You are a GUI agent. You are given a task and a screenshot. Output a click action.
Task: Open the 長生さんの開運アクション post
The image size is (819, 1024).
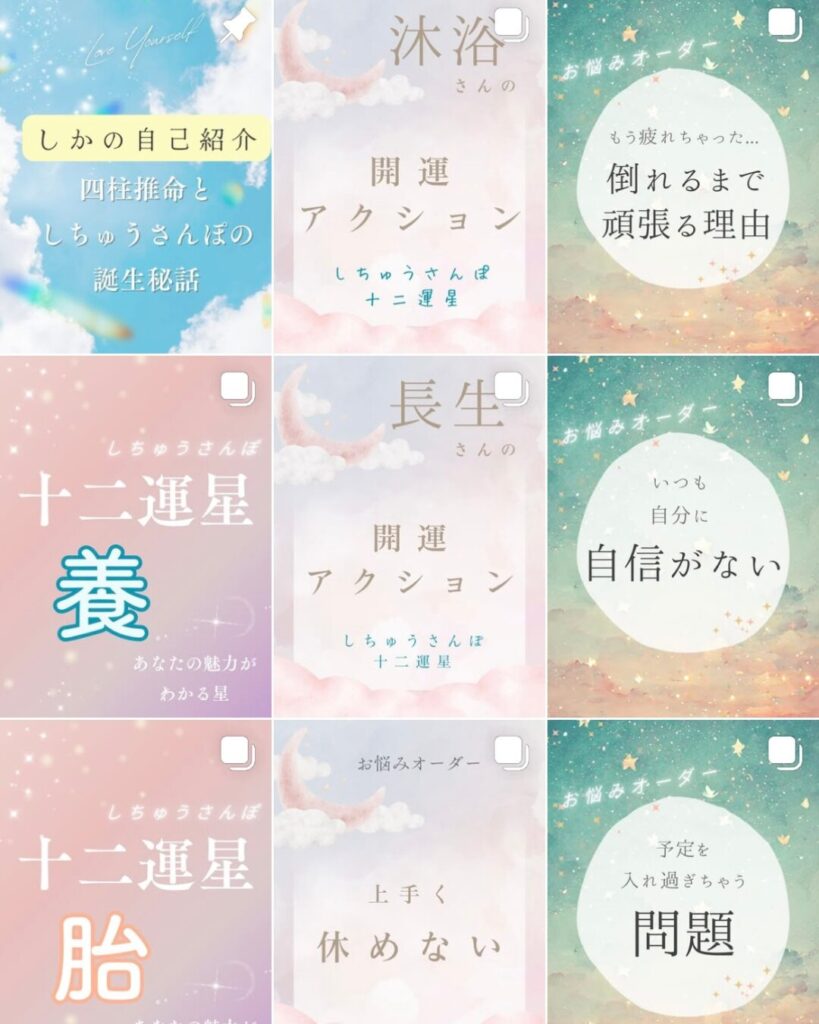pyautogui.click(x=410, y=536)
